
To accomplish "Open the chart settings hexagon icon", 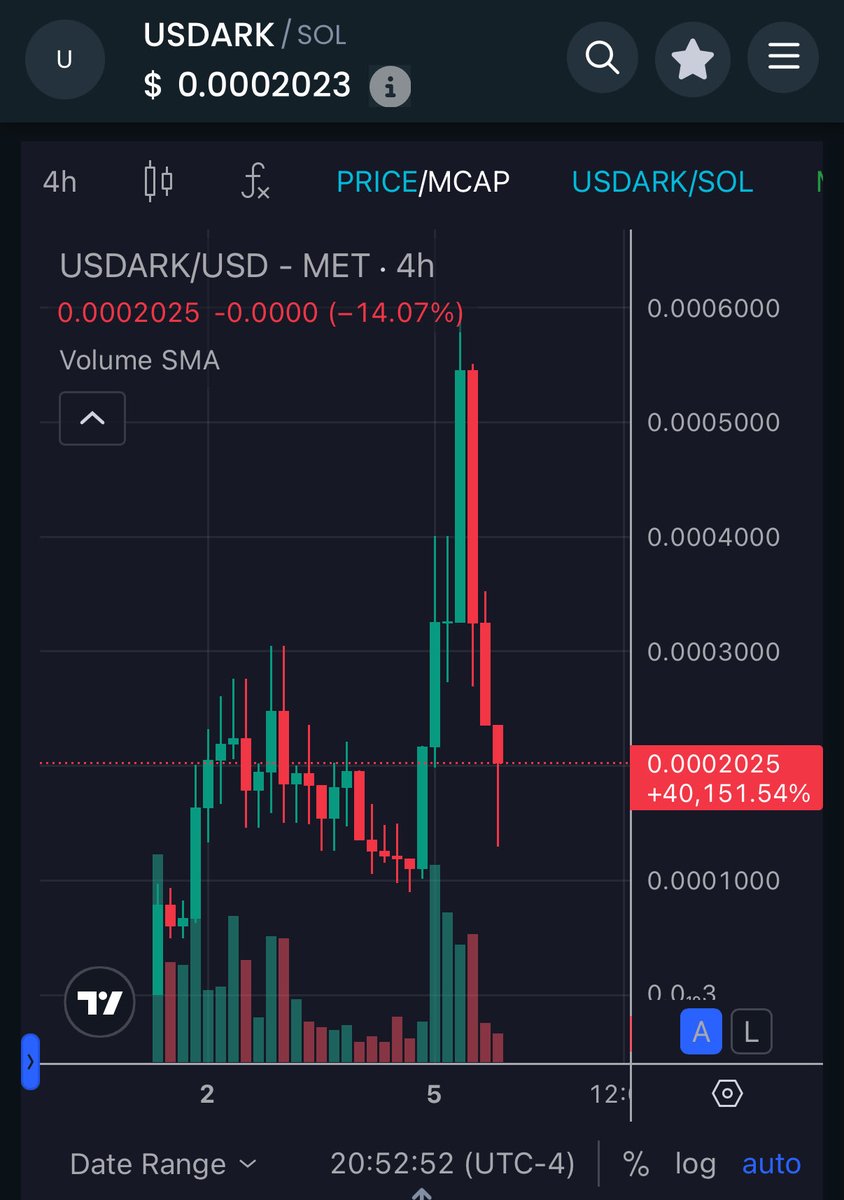I will click(727, 1094).
